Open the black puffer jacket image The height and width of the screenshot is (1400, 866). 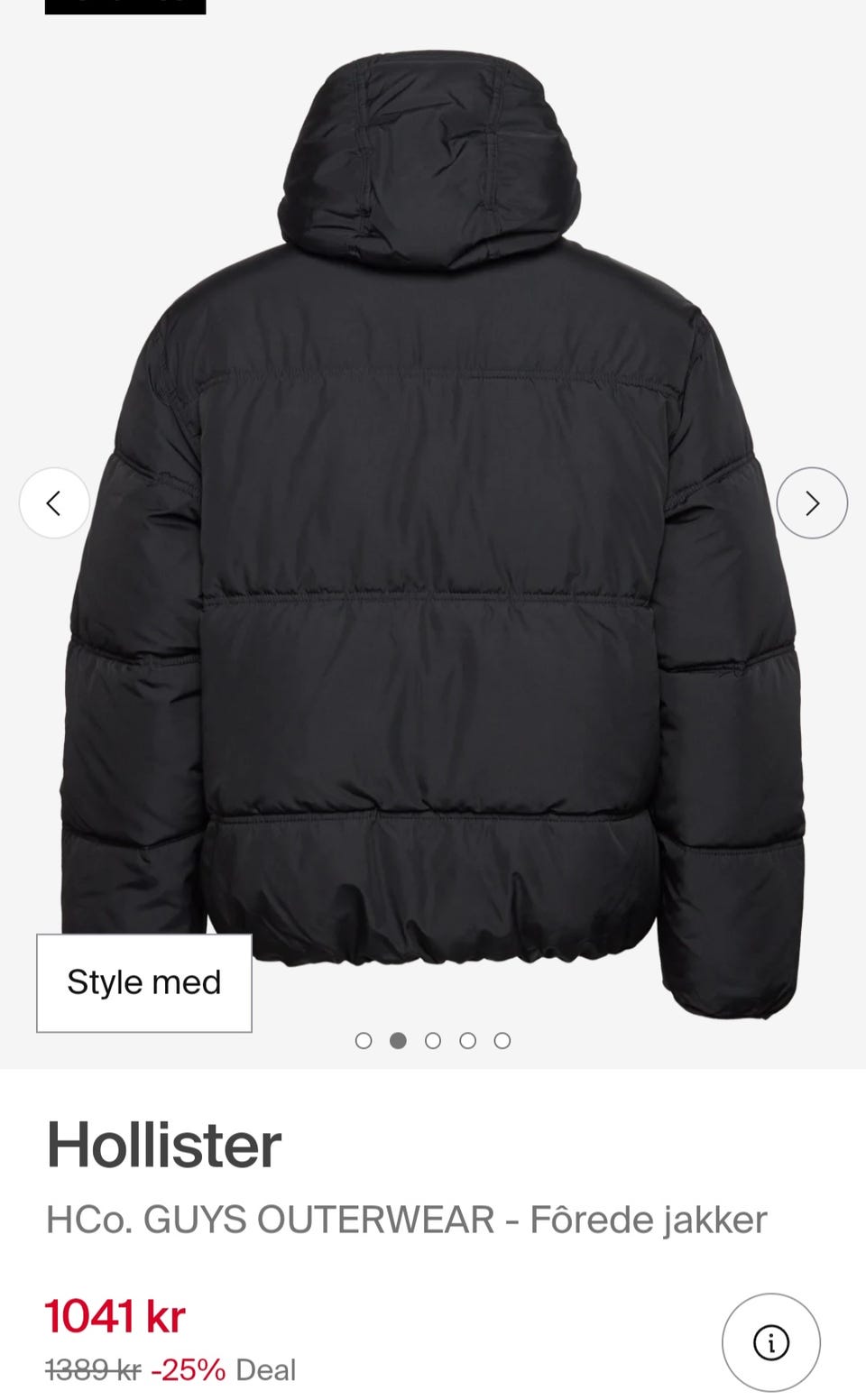[x=433, y=541]
